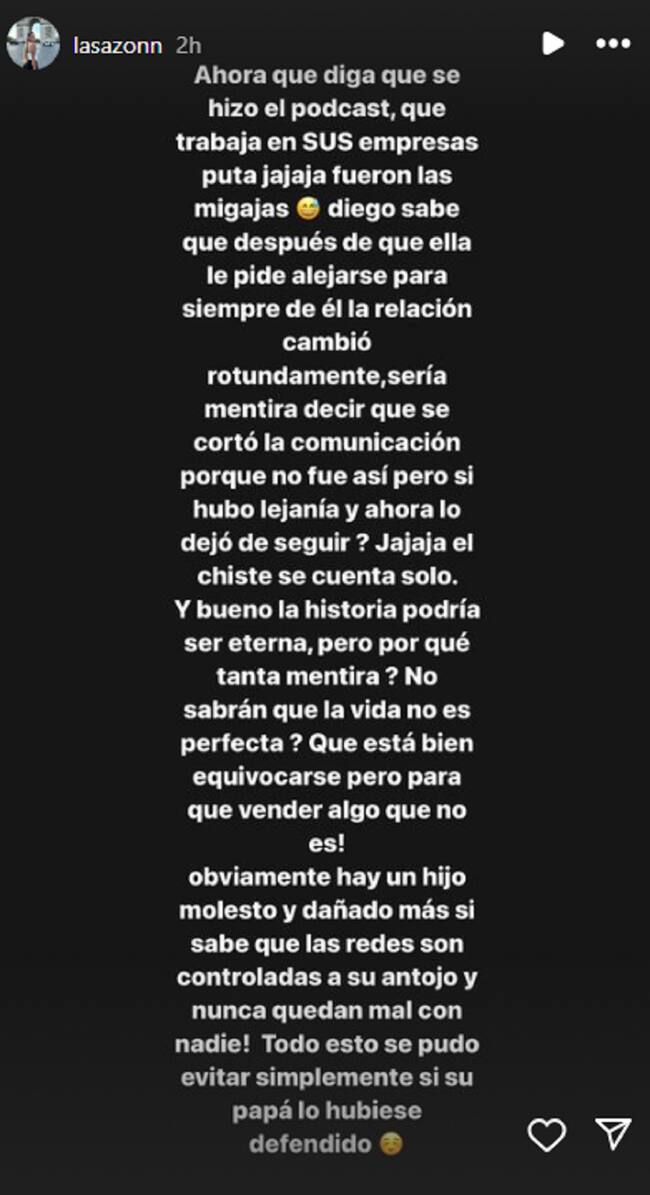Viewport: 650px width, 1195px height.
Task: Open the three-dot options menu
Action: pyautogui.click(x=612, y=43)
